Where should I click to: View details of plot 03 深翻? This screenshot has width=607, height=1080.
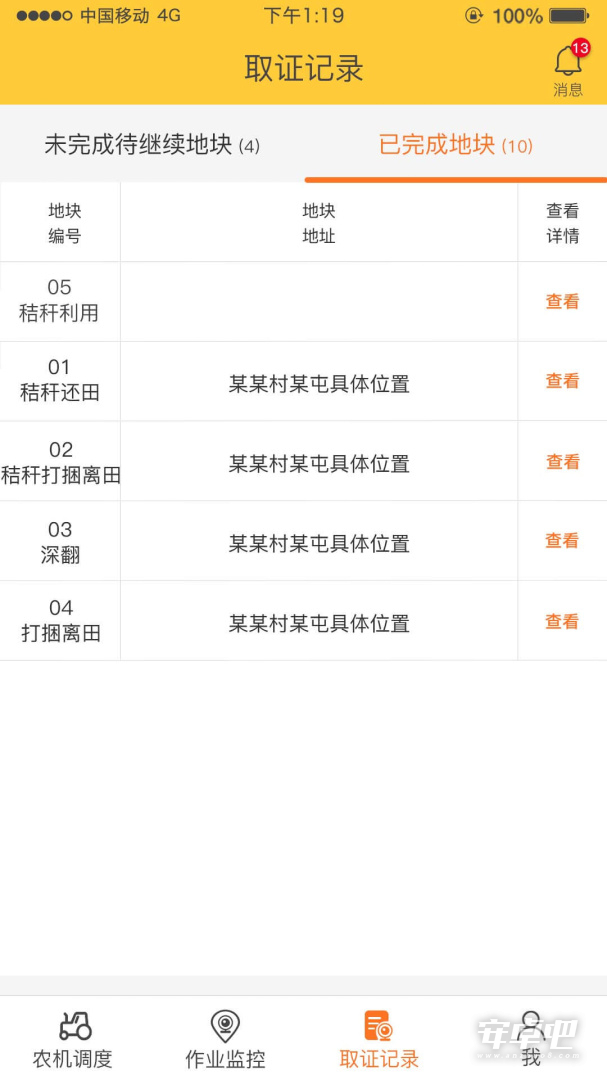click(562, 541)
